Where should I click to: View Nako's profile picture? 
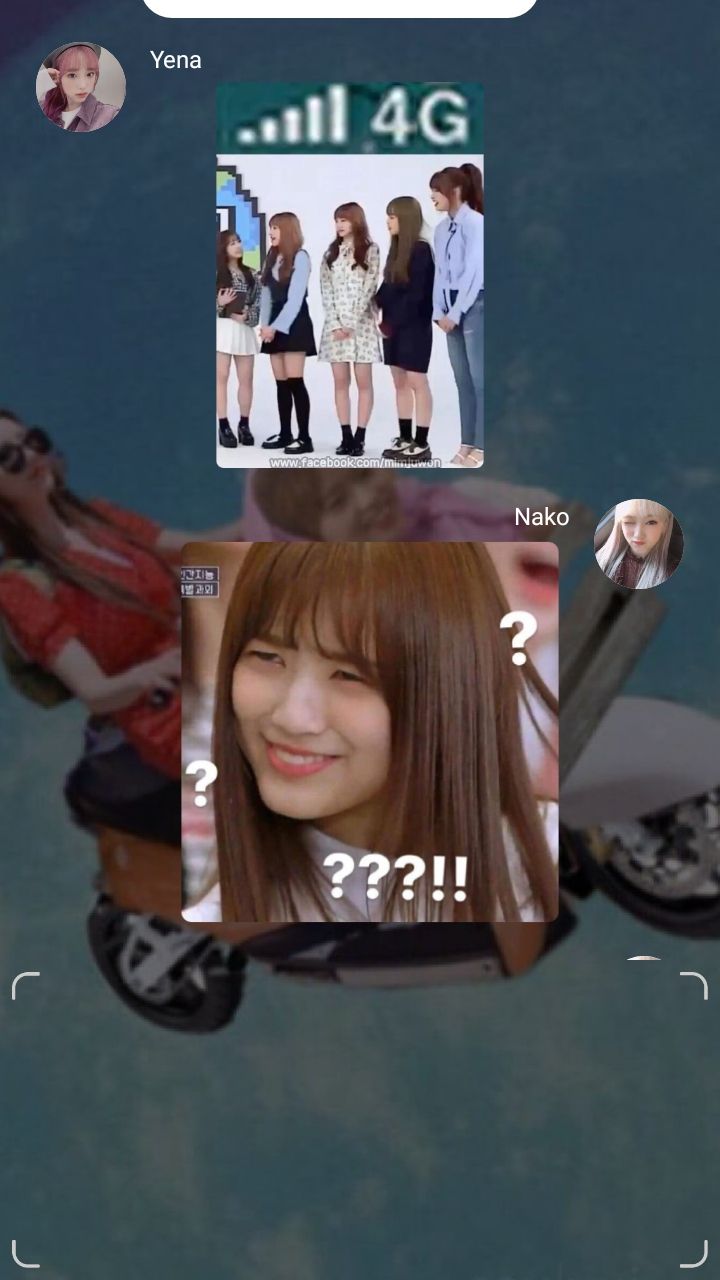[639, 544]
